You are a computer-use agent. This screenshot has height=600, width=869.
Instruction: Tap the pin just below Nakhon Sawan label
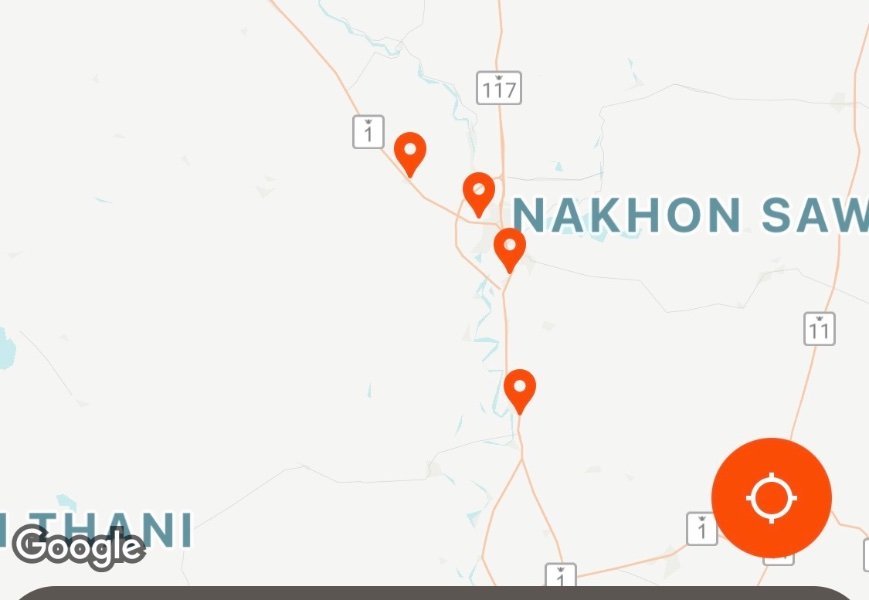[510, 247]
